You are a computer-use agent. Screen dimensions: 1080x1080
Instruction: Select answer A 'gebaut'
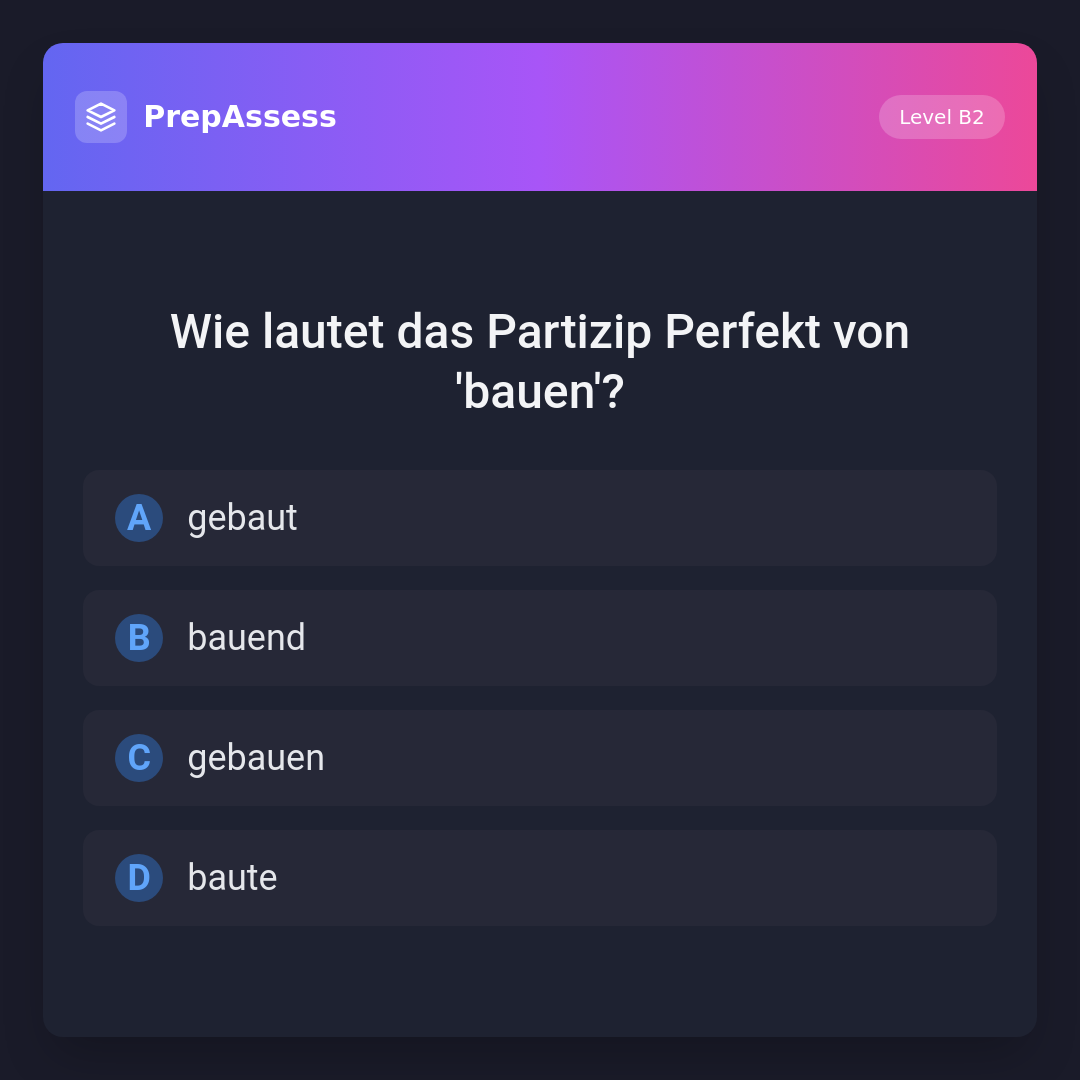[540, 518]
